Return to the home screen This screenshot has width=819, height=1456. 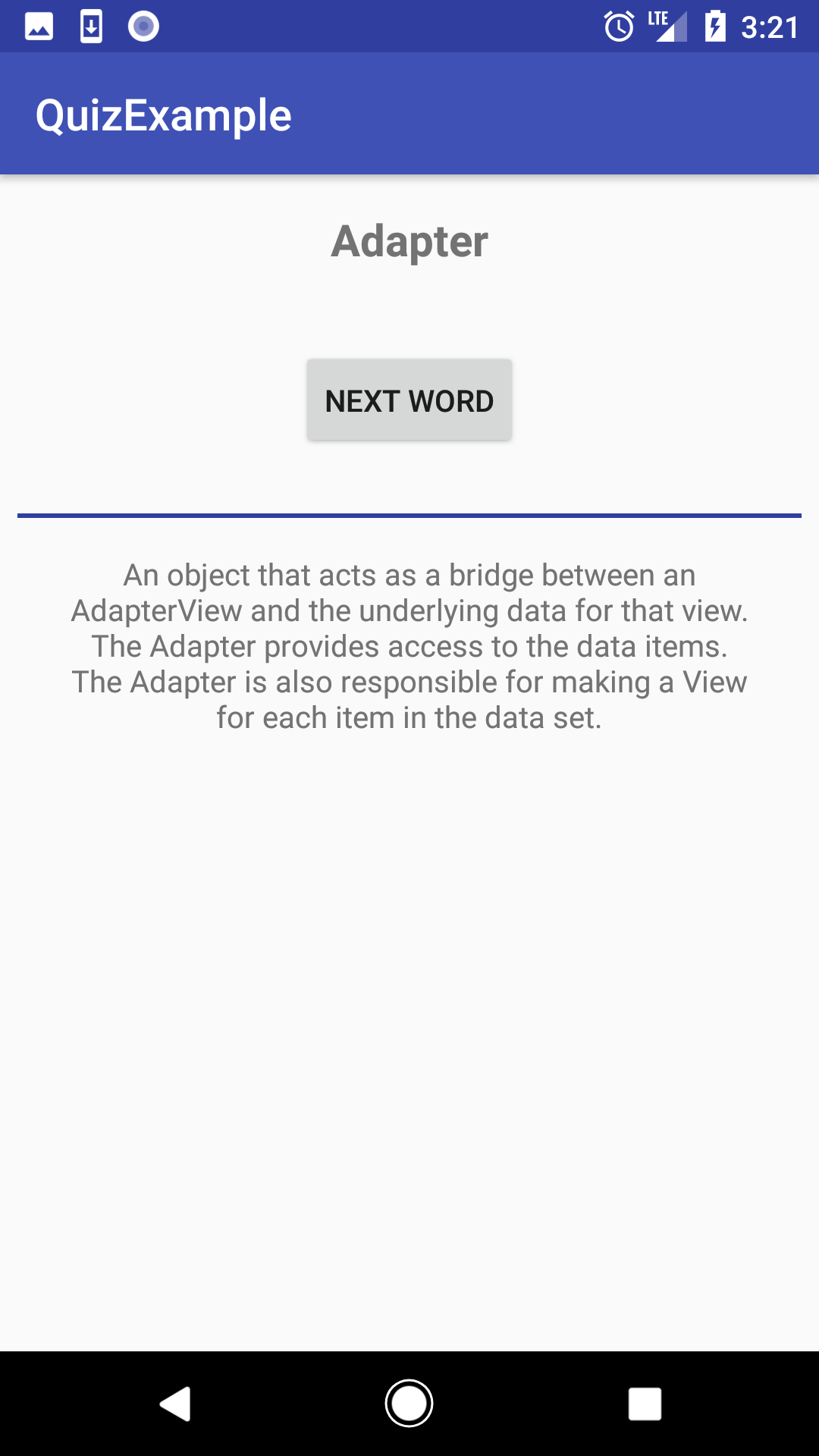[409, 1404]
